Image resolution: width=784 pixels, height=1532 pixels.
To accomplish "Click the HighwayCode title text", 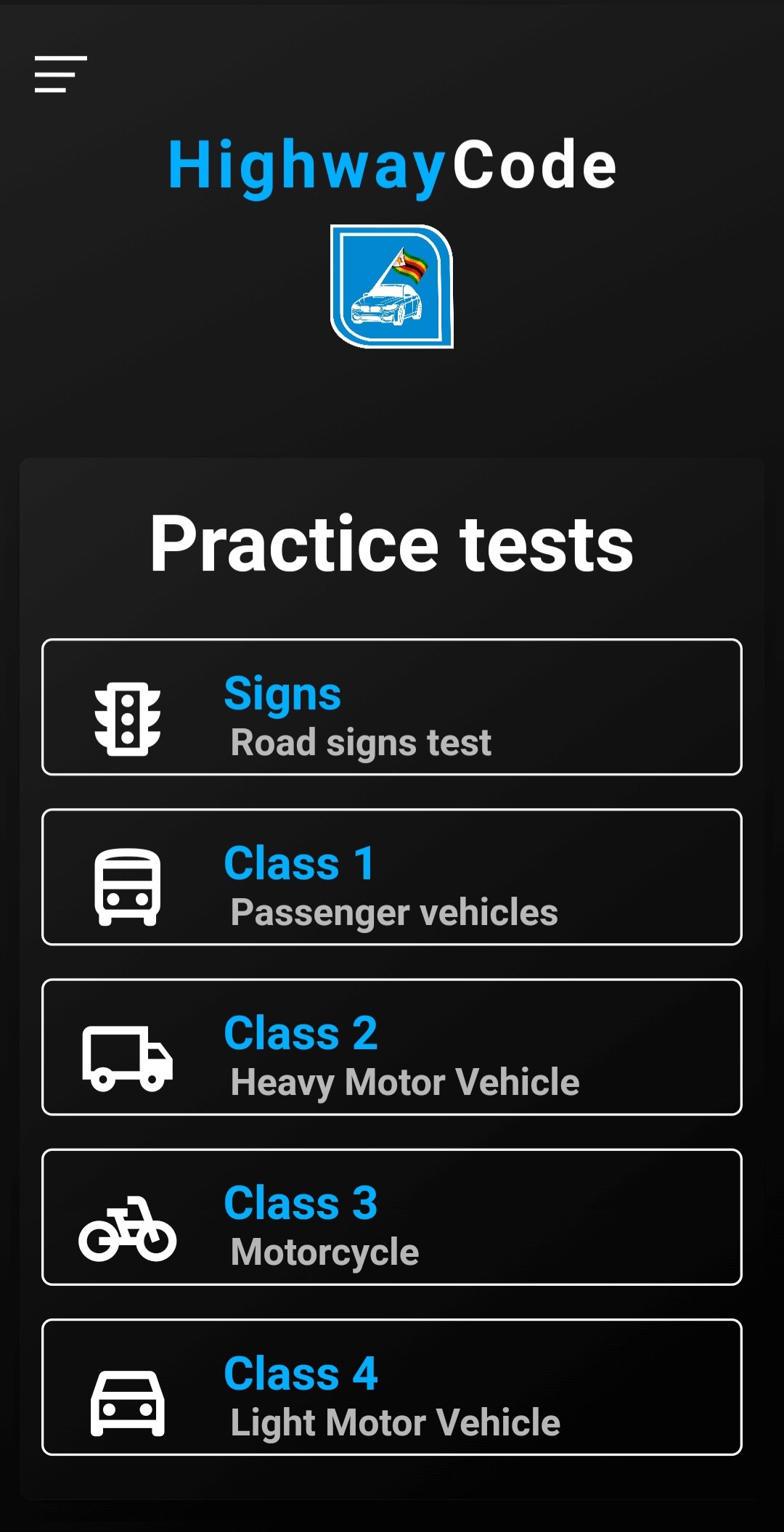I will tap(391, 165).
